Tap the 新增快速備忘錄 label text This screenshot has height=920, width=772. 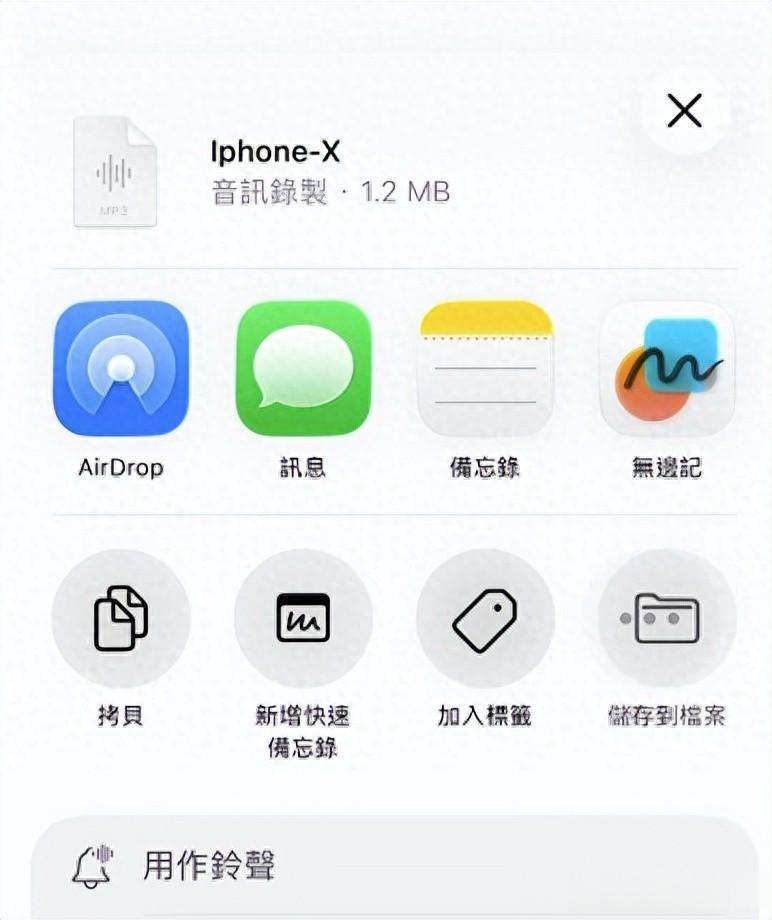point(302,728)
